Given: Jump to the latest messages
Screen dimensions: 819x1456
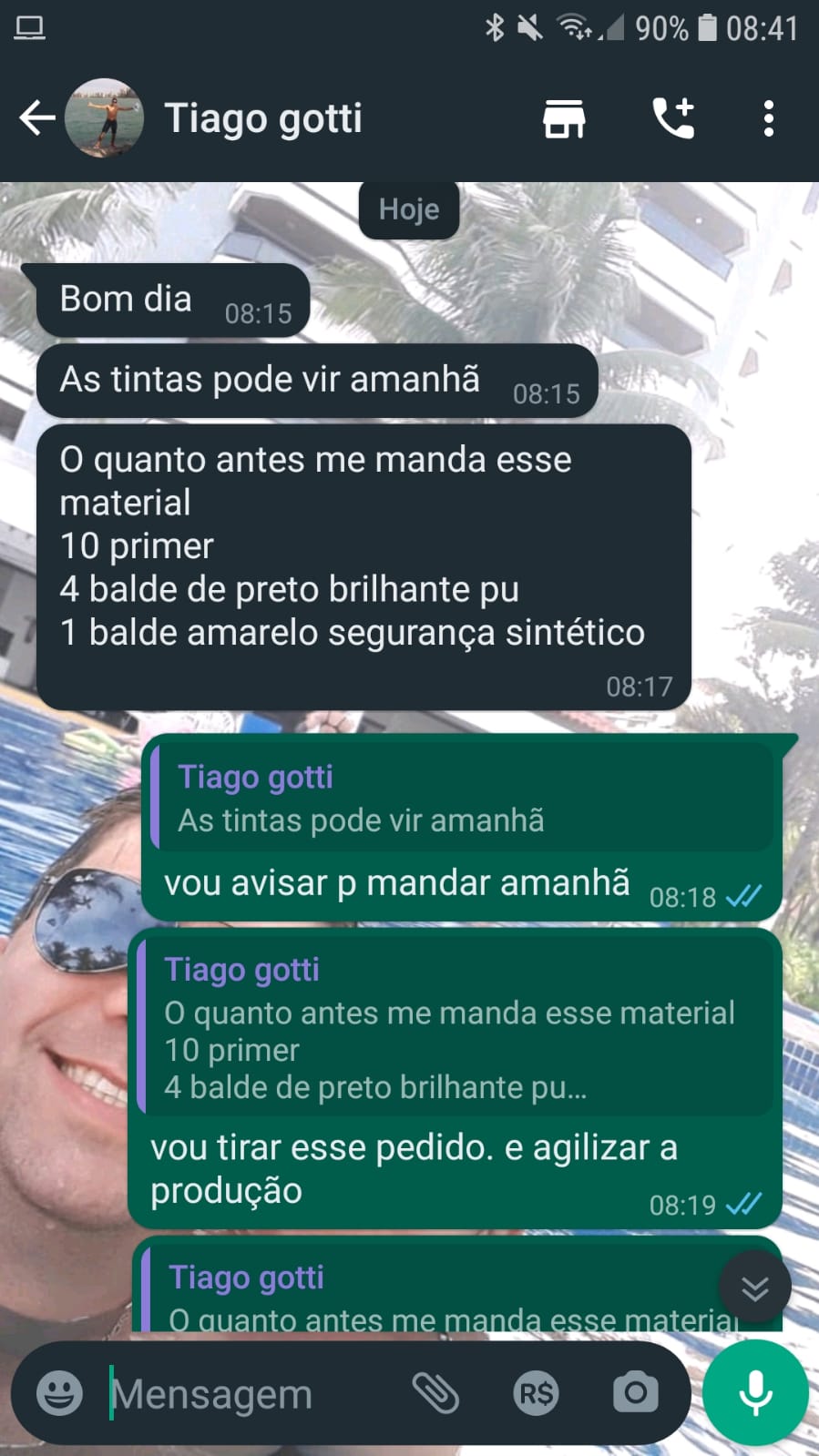Looking at the screenshot, I should [754, 1288].
